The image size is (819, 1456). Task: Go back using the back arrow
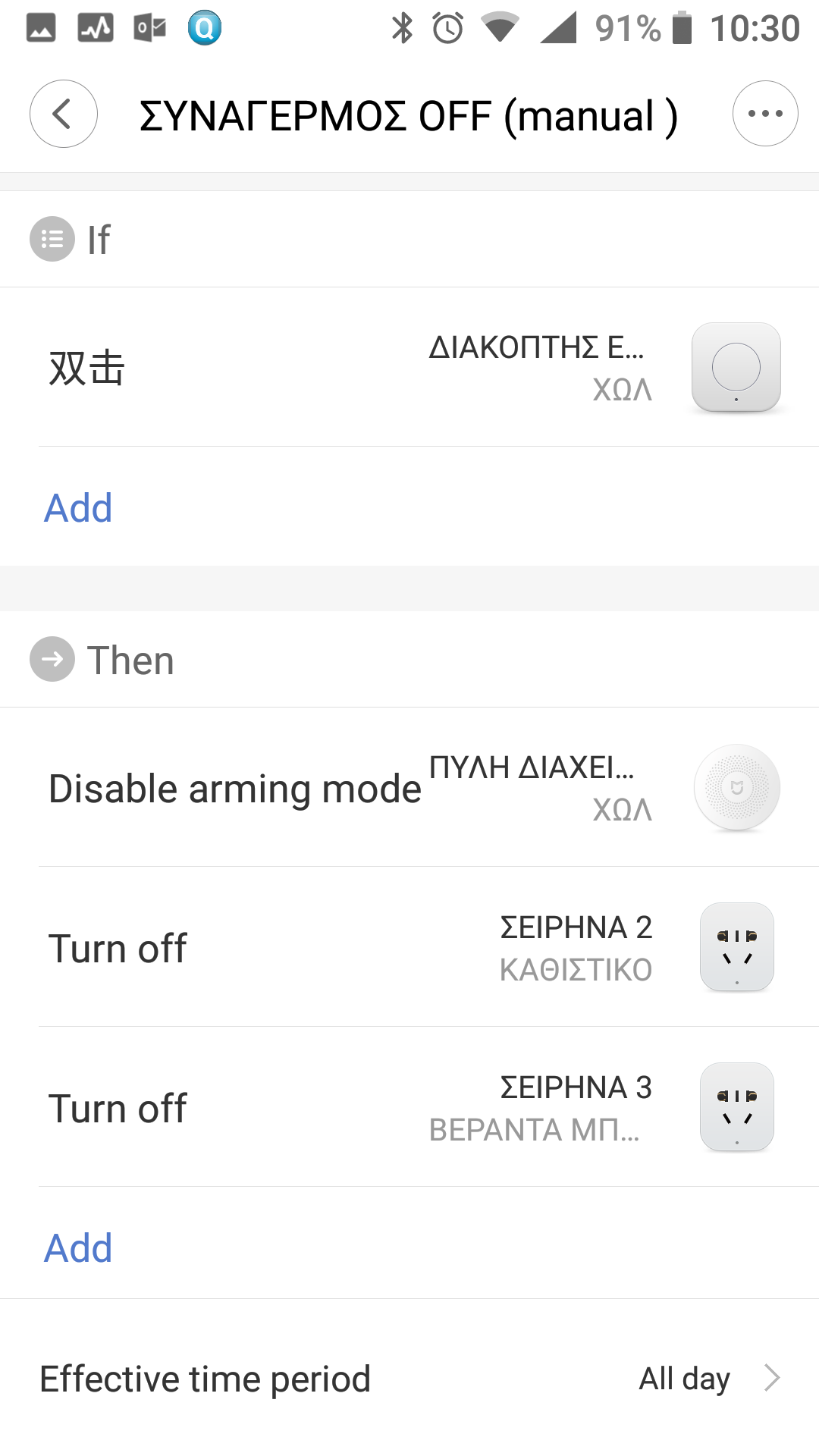pyautogui.click(x=64, y=114)
